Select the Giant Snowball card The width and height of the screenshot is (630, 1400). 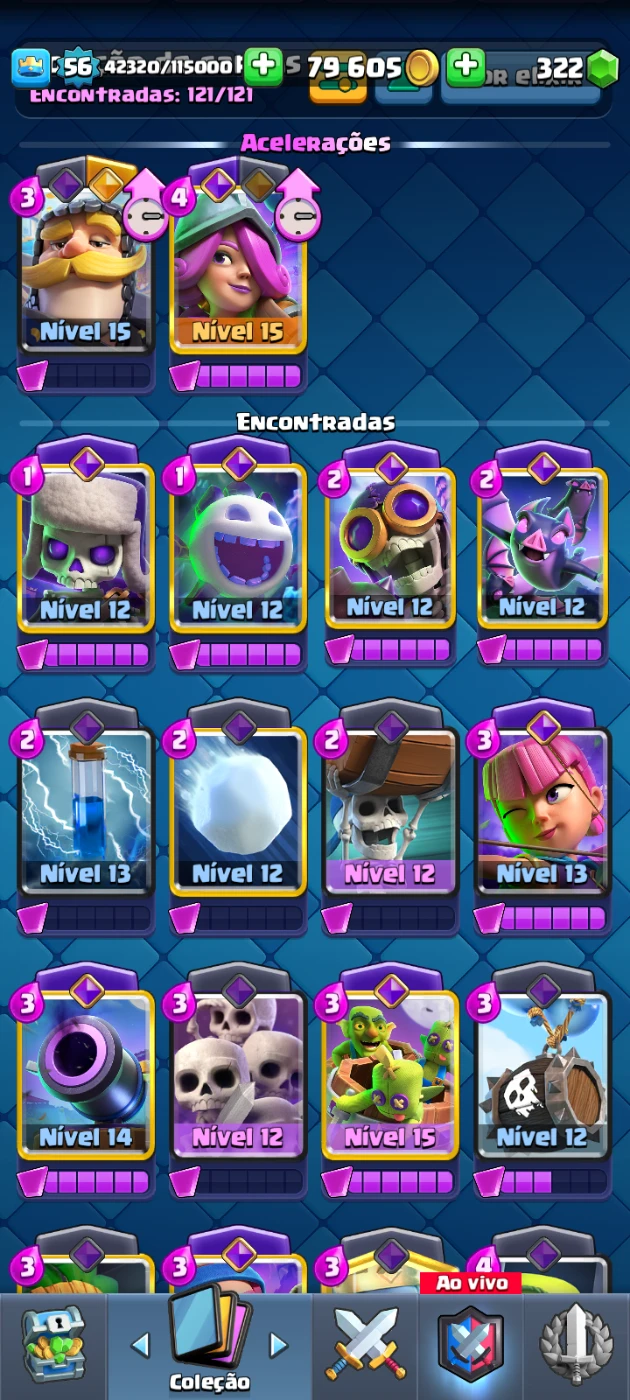click(238, 812)
